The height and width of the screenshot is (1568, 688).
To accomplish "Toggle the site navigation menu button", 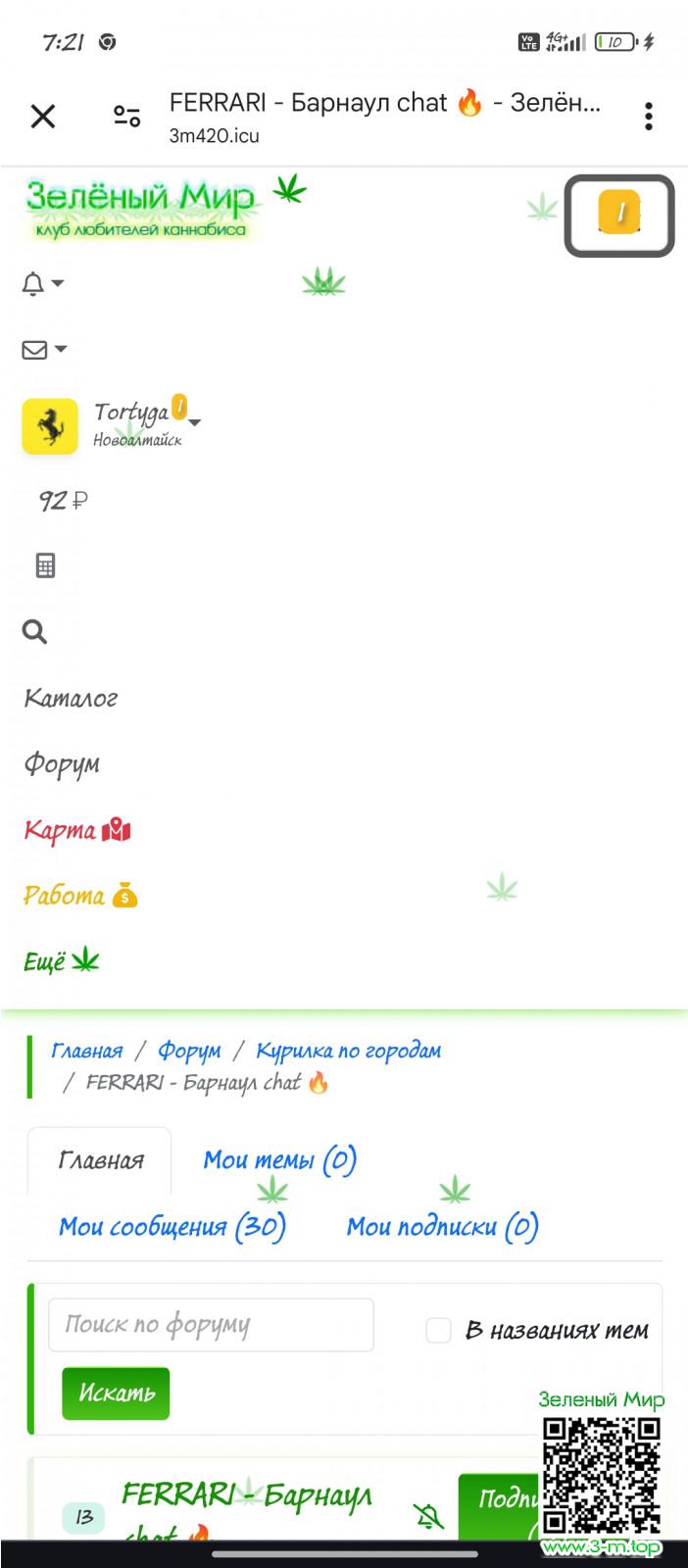I will (x=618, y=215).
